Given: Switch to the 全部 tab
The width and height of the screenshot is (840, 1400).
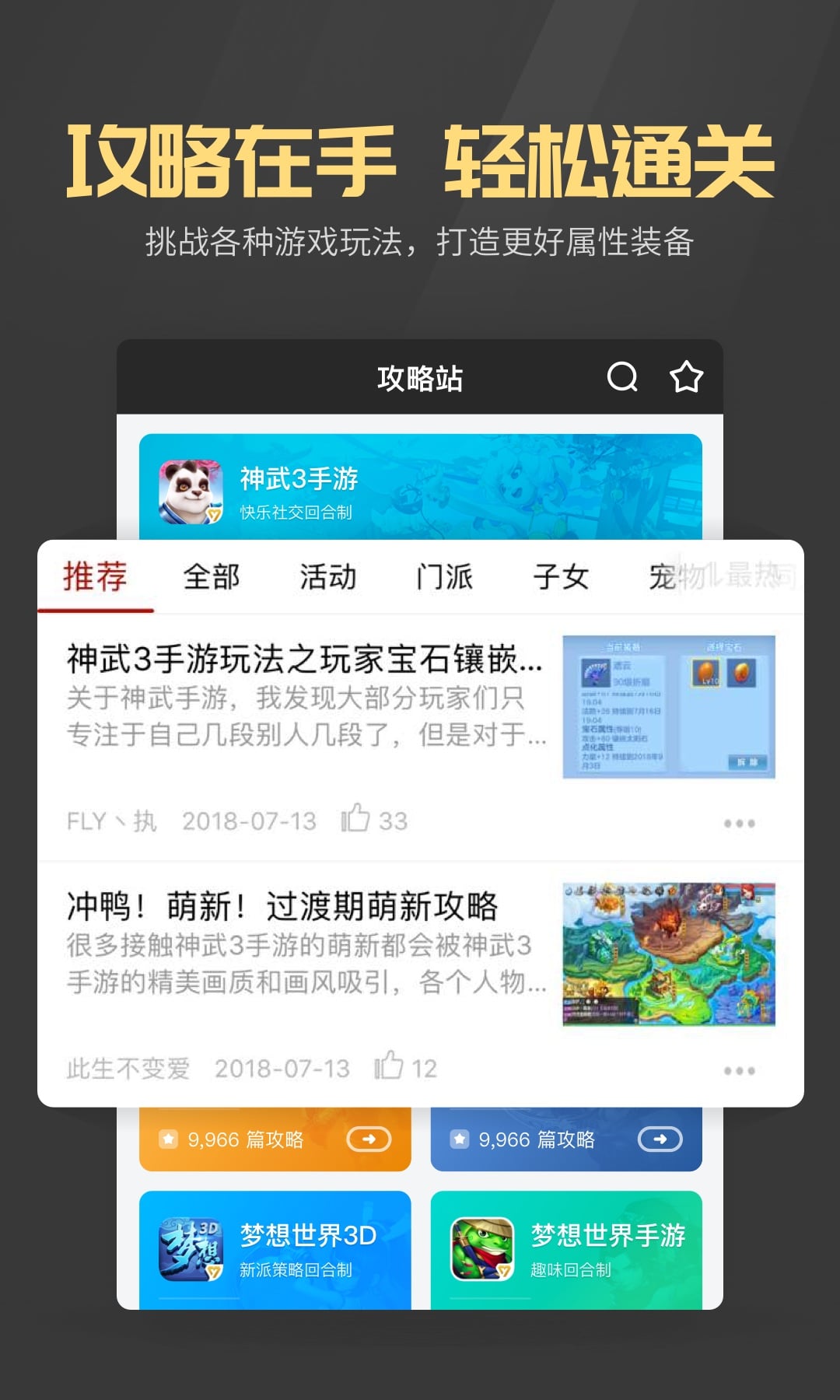Looking at the screenshot, I should point(212,577).
